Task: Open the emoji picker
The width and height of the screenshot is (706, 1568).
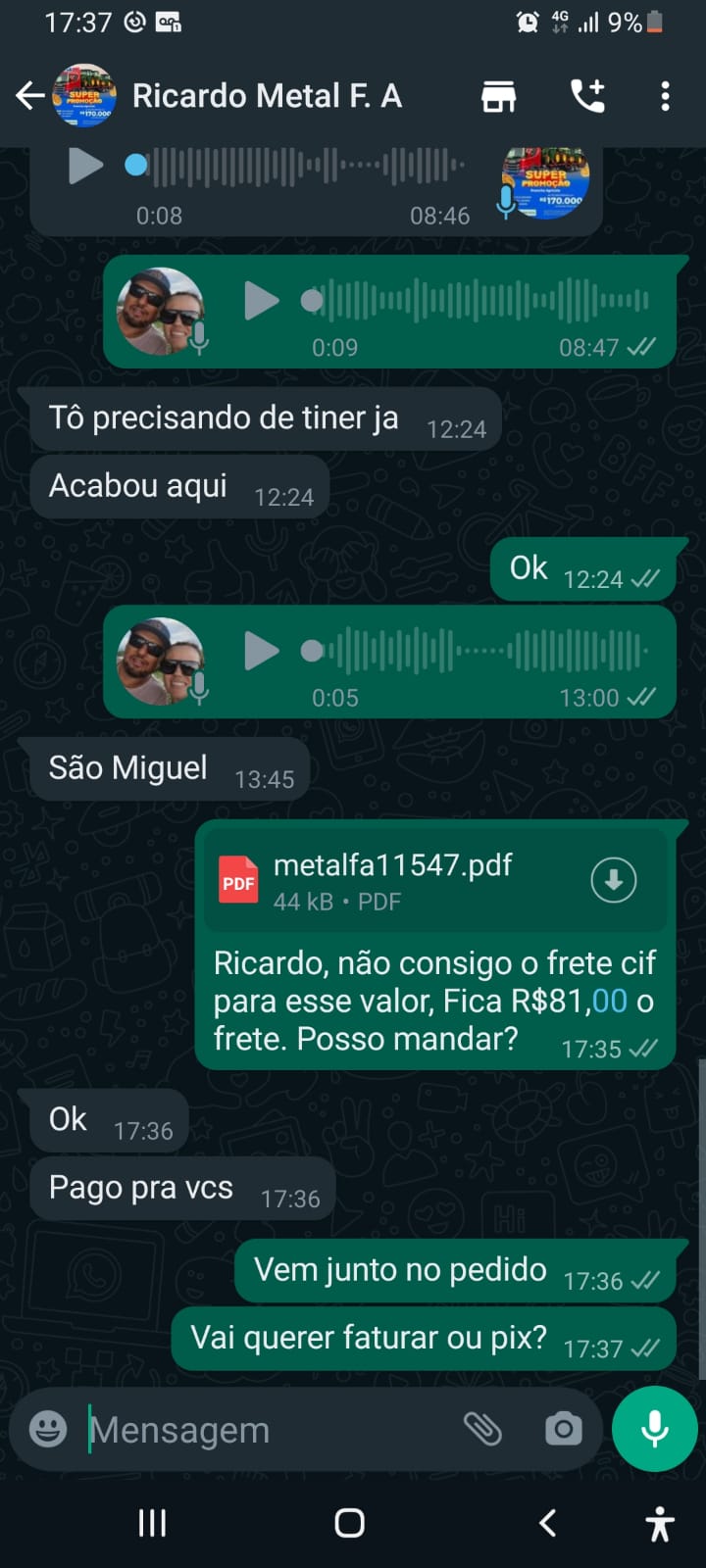Action: click(x=48, y=1429)
